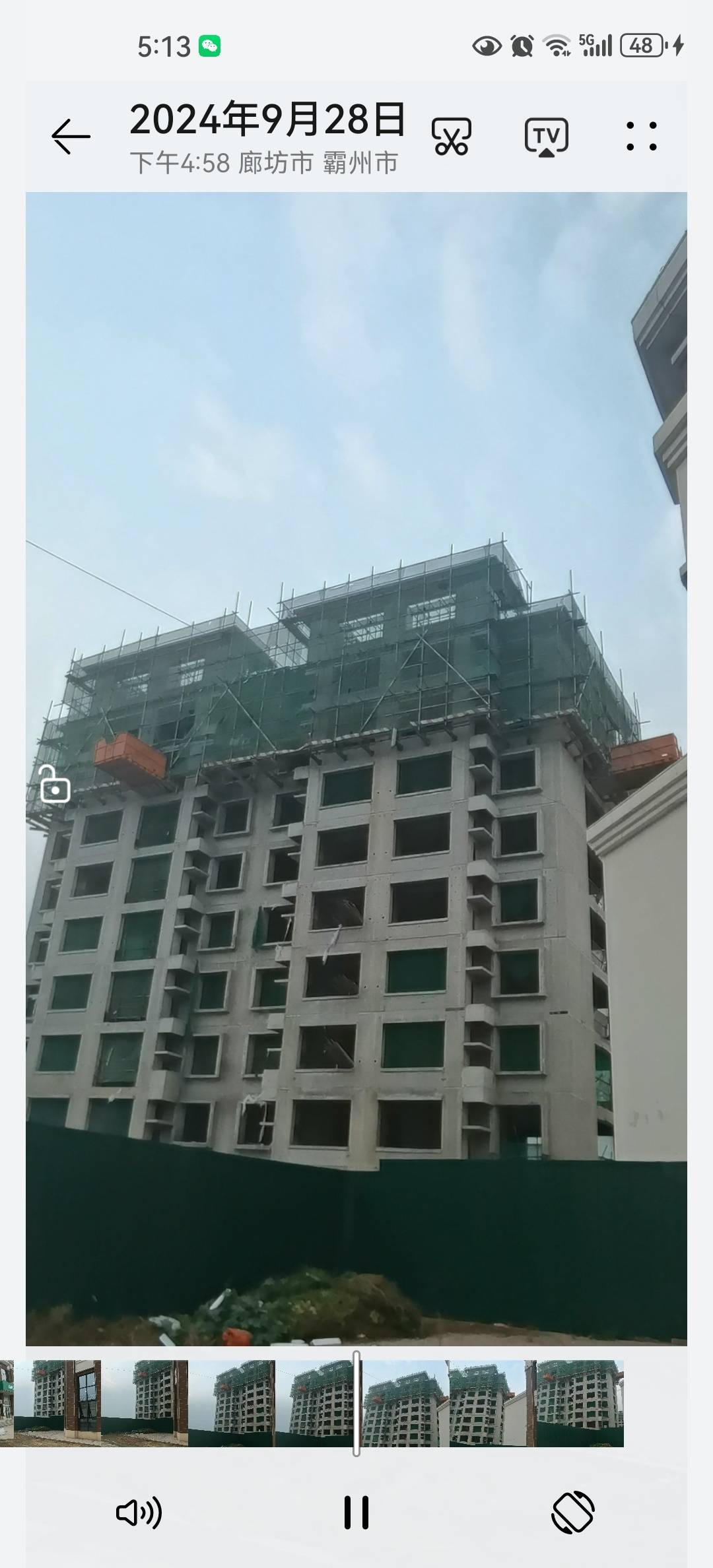The image size is (713, 1568).
Task: Tap the screen lock icon
Action: click(x=55, y=785)
